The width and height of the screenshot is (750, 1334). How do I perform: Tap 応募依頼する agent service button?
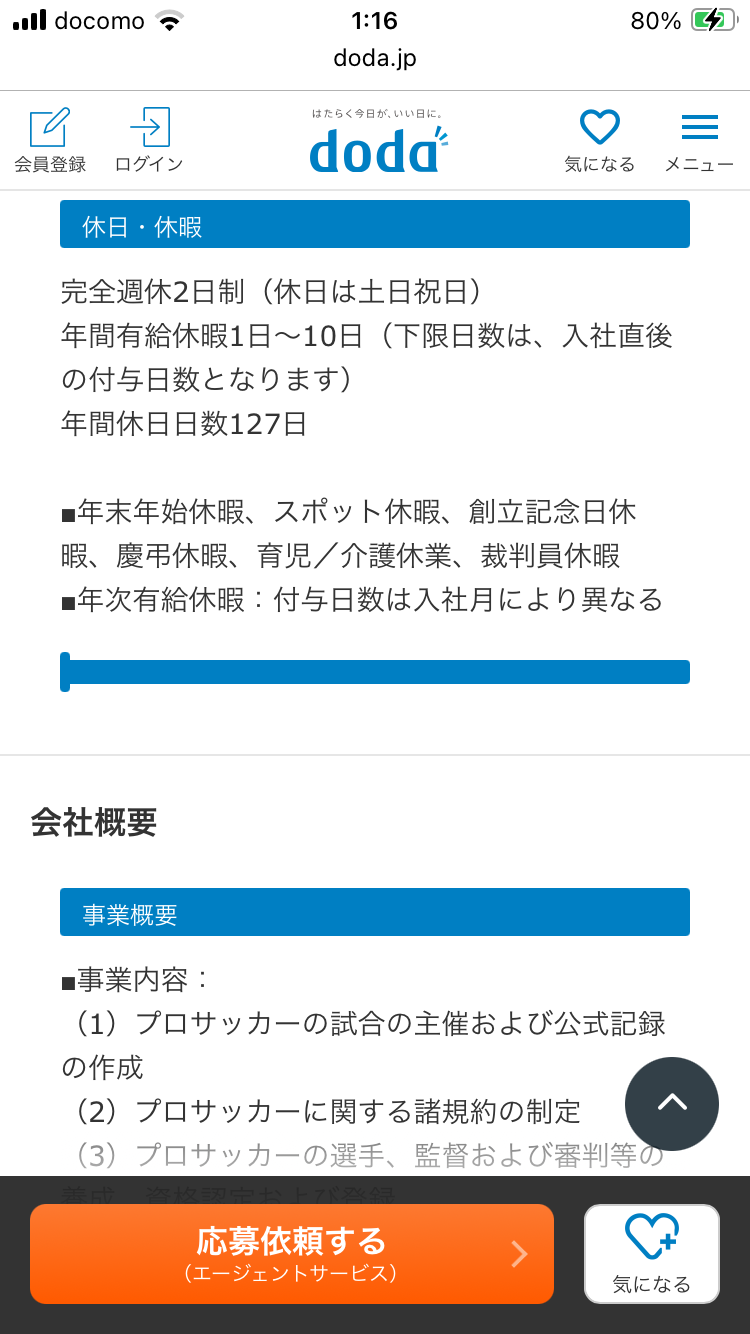coord(291,1253)
